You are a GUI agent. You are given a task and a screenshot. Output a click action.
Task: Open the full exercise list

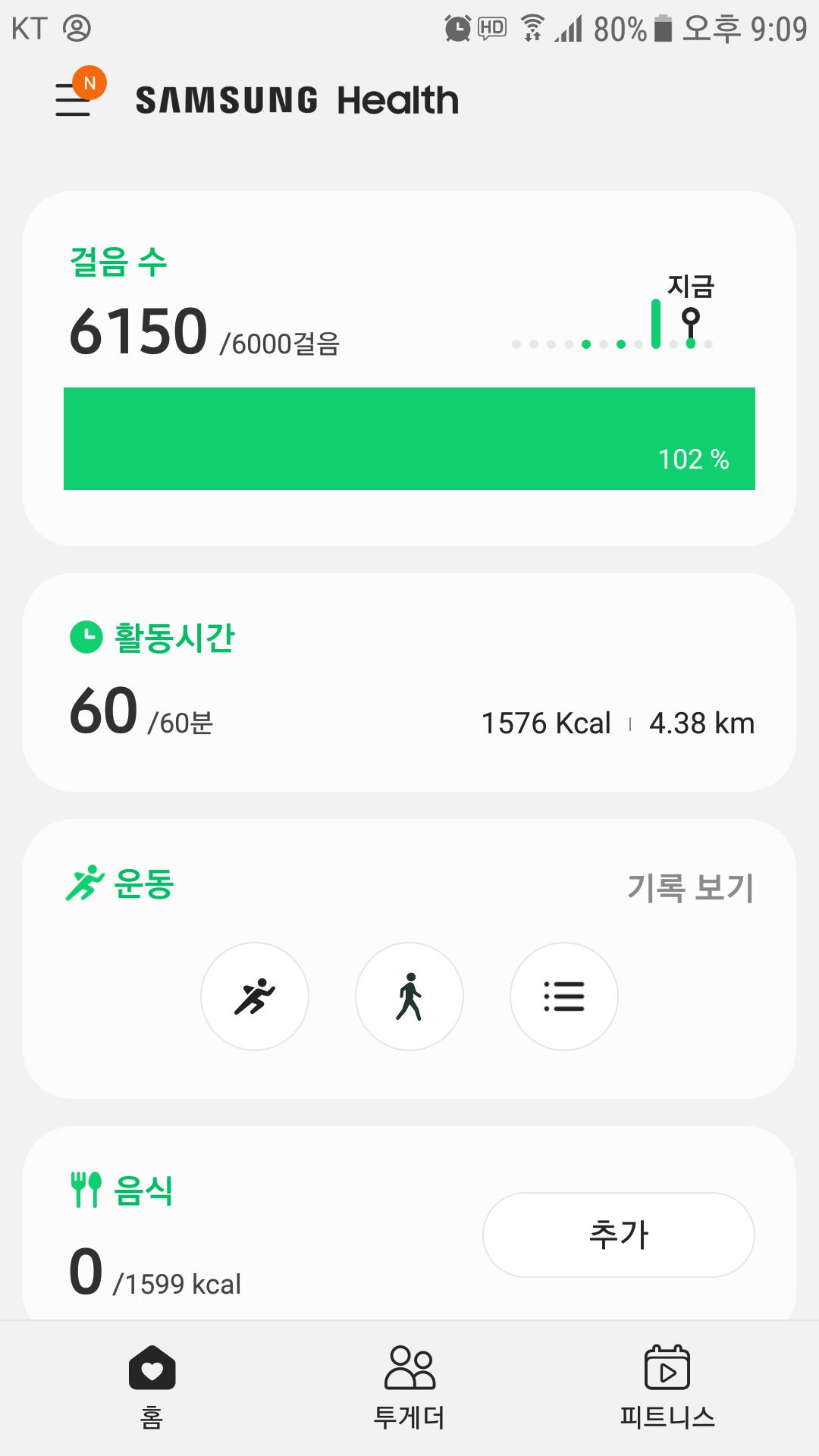(x=564, y=996)
